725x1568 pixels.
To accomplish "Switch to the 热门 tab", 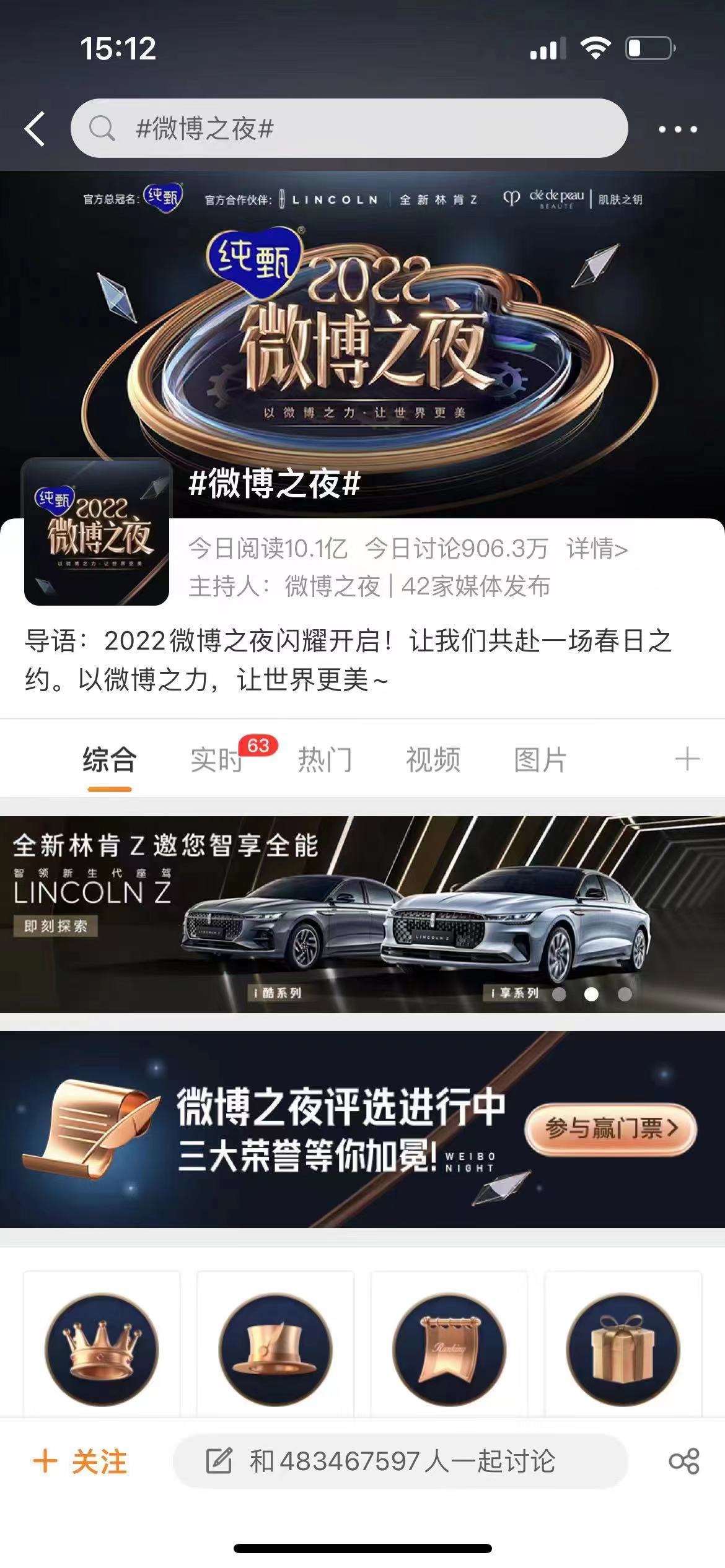I will click(325, 759).
